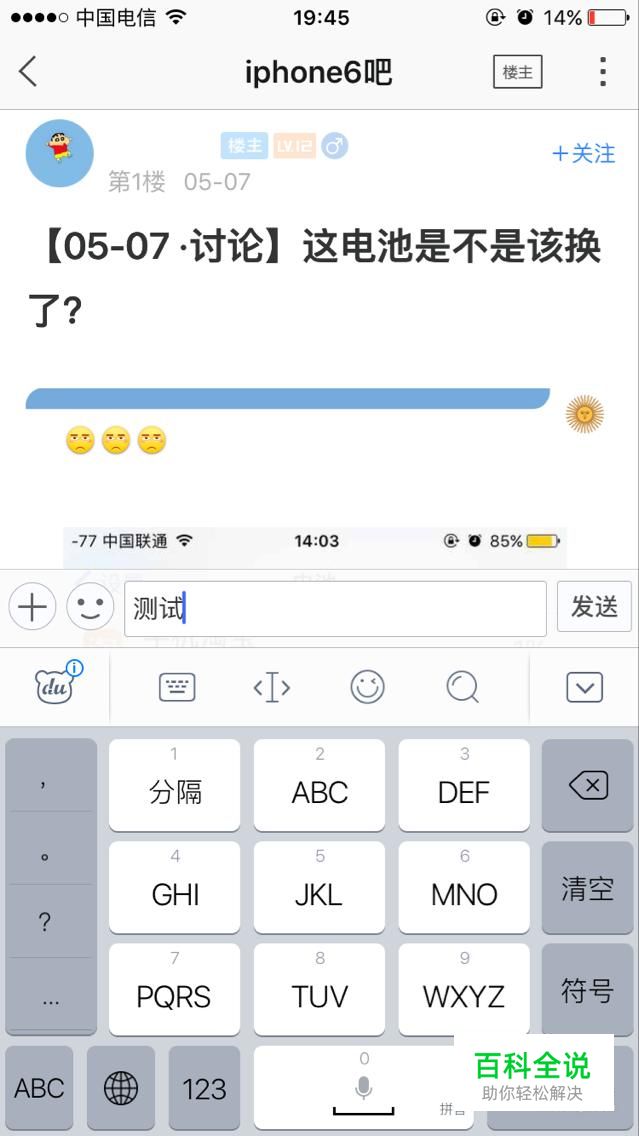Viewport: 639px width, 1136px height.
Task: Collapse the keyboard with the down arrow
Action: [585, 688]
